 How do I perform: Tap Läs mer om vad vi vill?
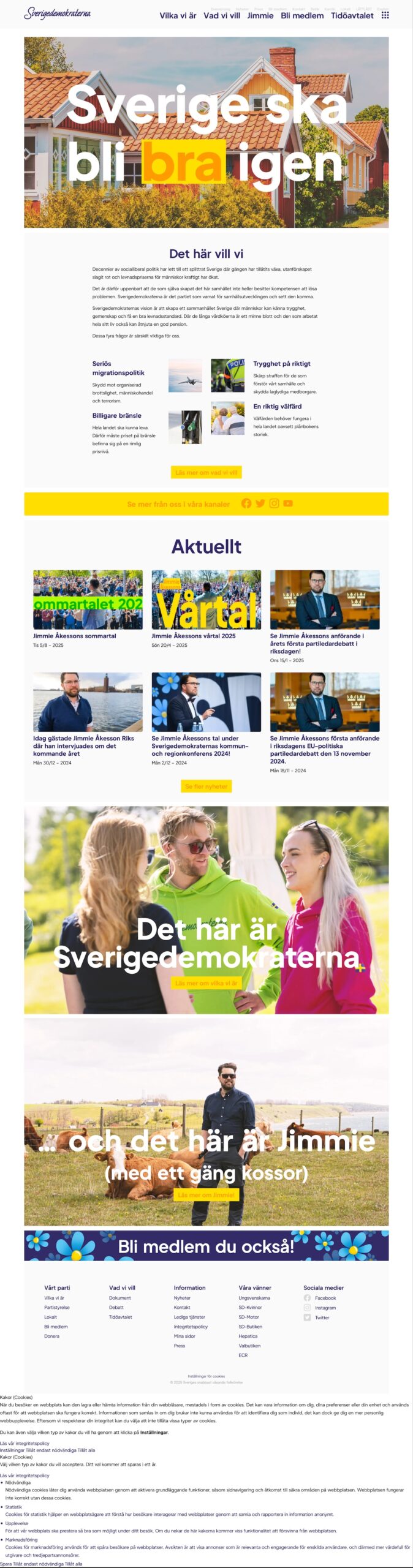206,472
